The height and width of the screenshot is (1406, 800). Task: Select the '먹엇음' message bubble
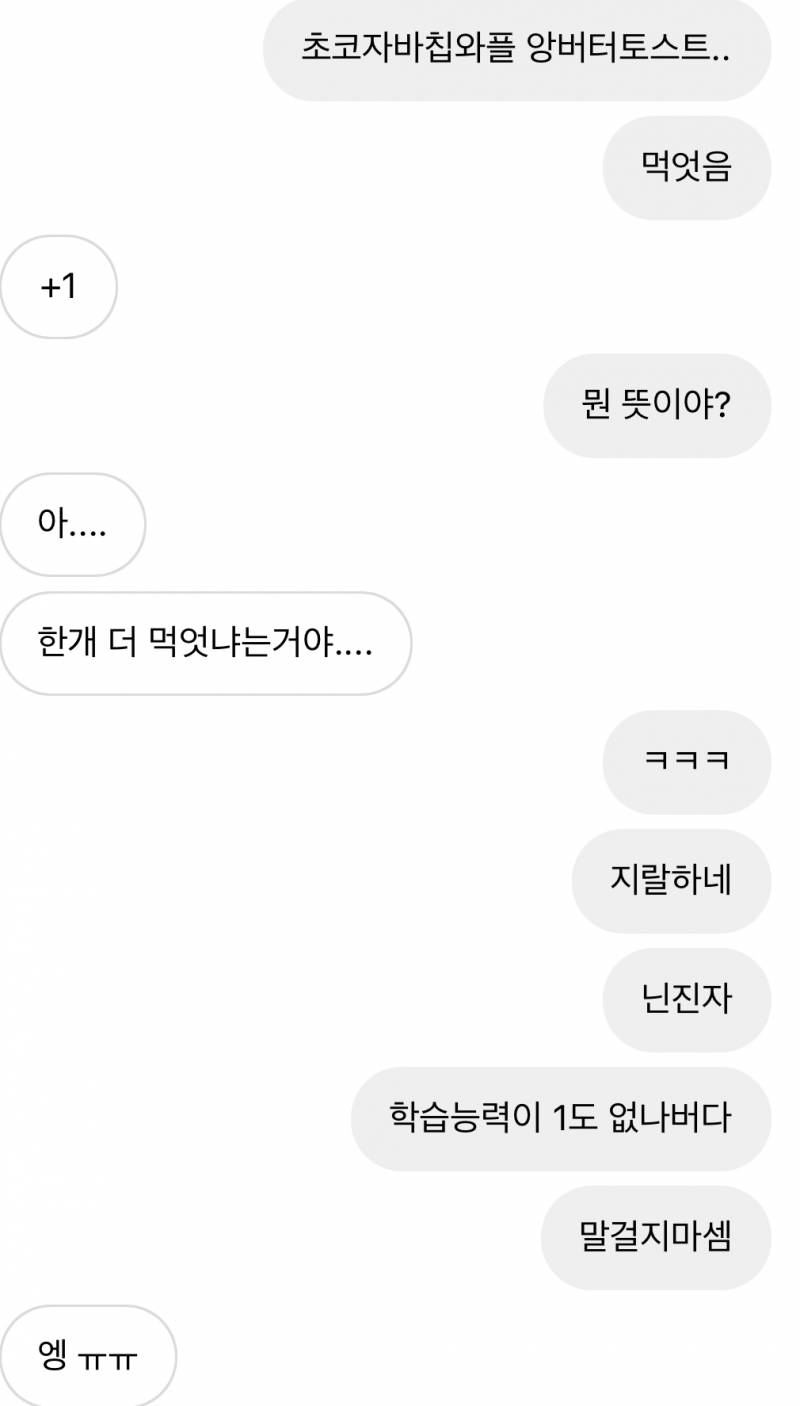click(x=686, y=167)
